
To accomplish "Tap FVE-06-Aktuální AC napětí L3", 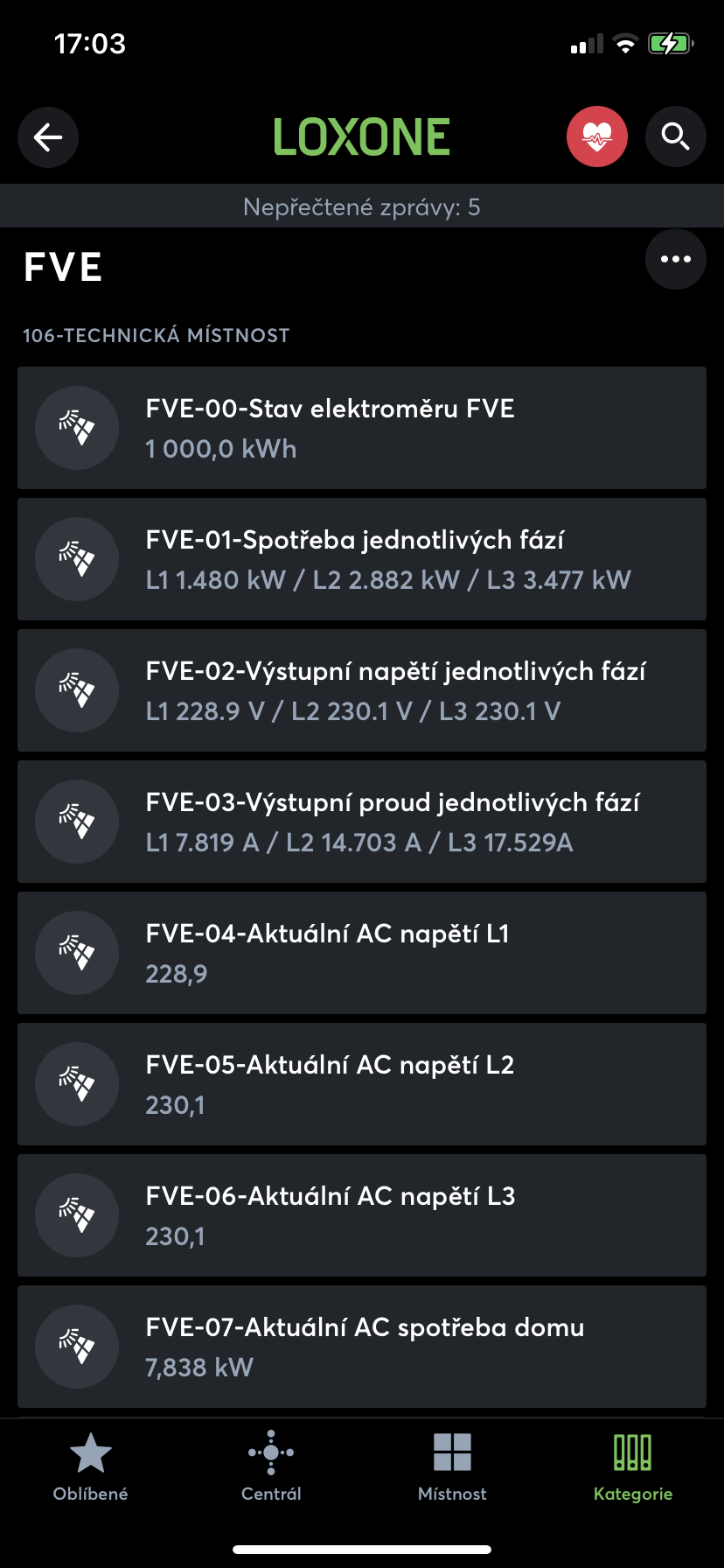I will 362,1215.
